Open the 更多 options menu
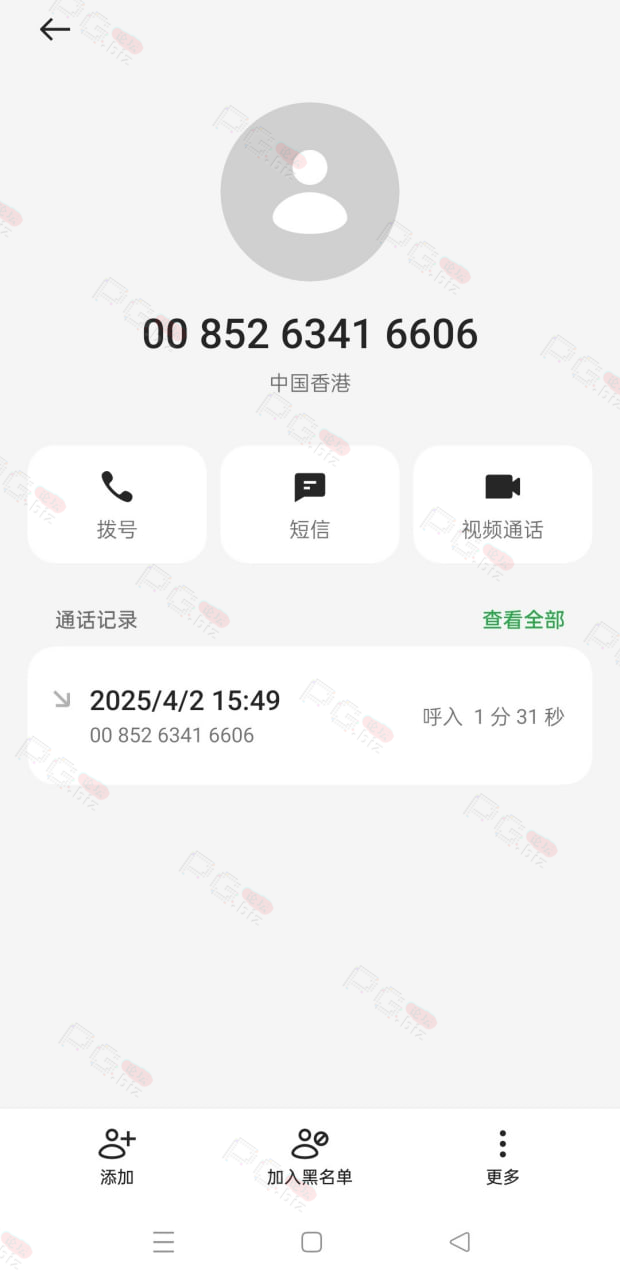 [503, 1157]
